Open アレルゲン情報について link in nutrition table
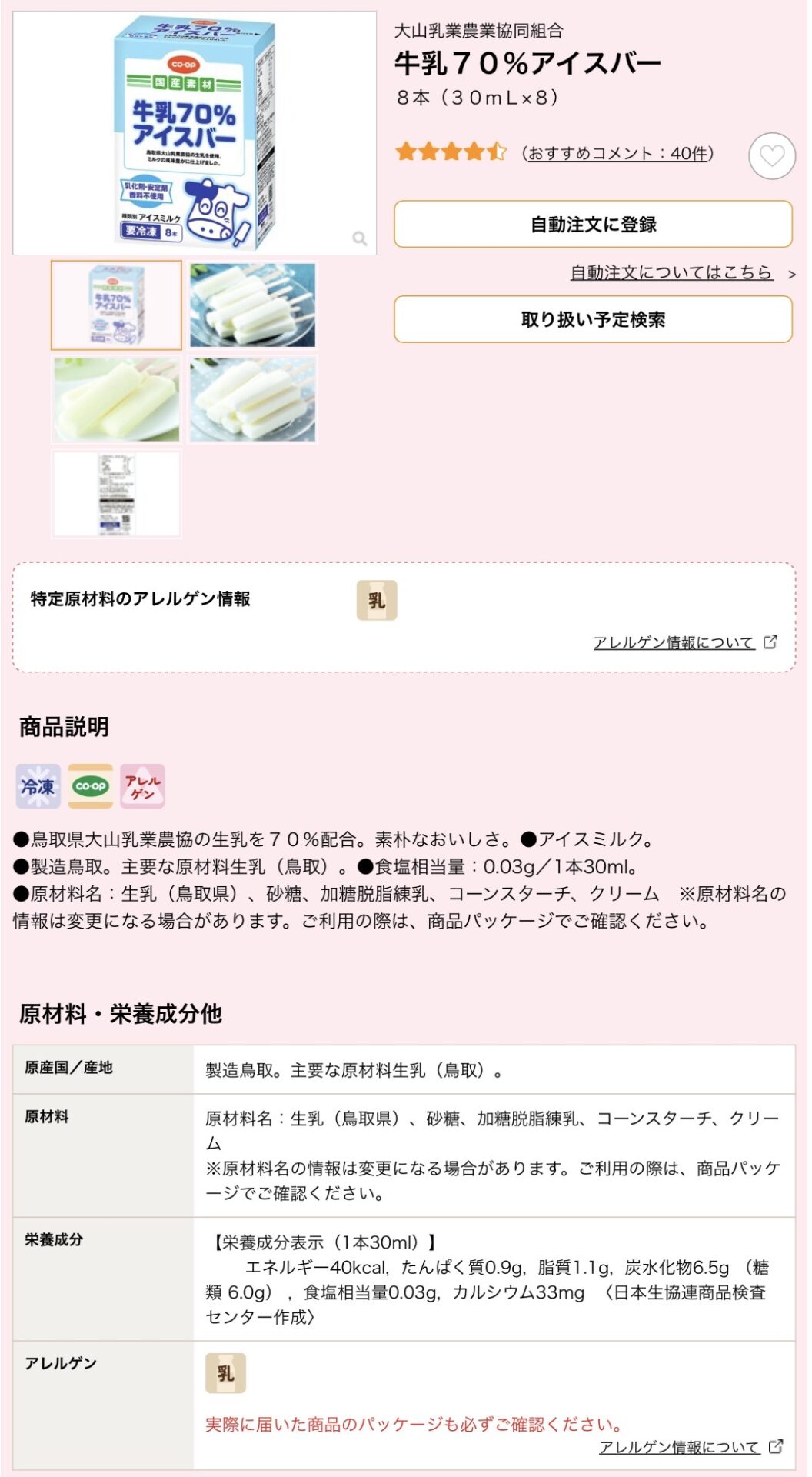812x1477 pixels. coord(680,1447)
